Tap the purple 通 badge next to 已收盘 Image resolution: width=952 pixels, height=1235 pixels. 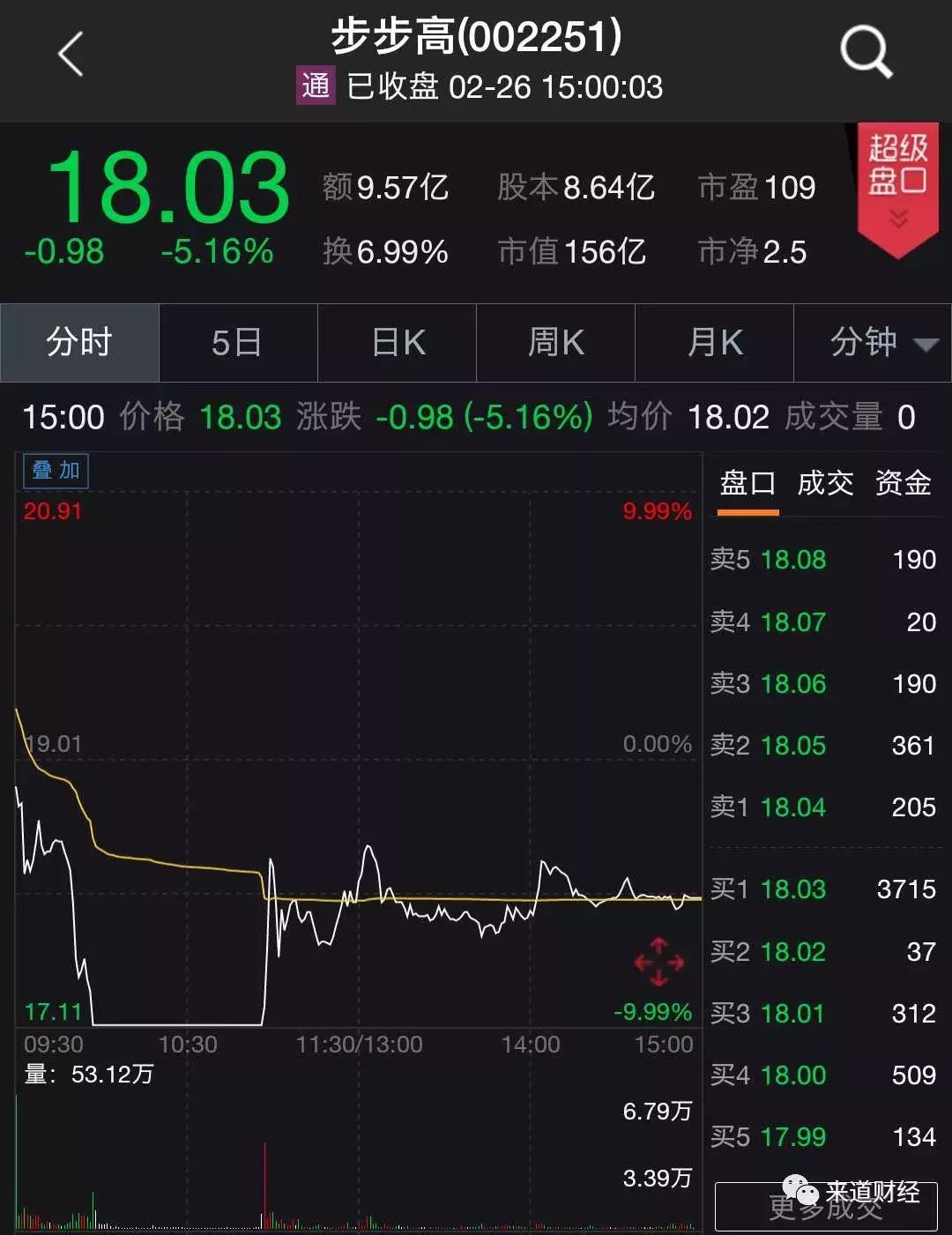pyautogui.click(x=315, y=87)
